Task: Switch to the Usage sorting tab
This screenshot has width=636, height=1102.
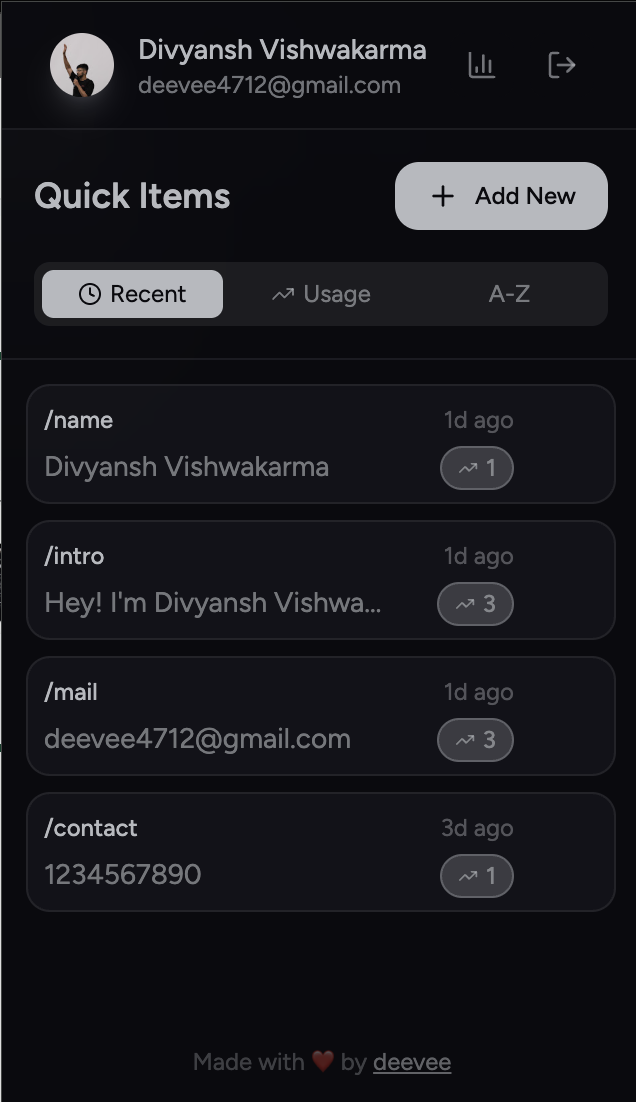Action: pyautogui.click(x=321, y=294)
